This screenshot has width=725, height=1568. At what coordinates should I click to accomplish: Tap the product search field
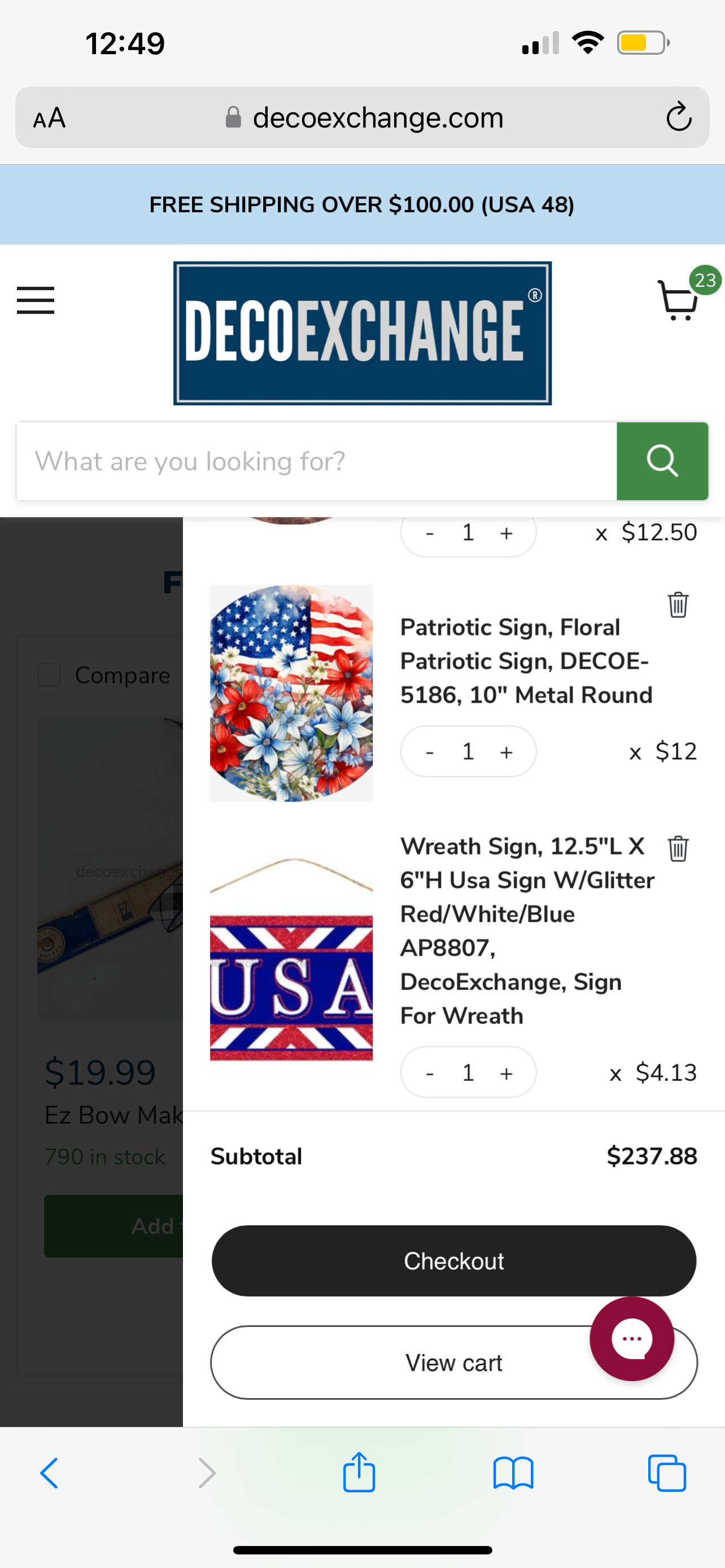317,461
